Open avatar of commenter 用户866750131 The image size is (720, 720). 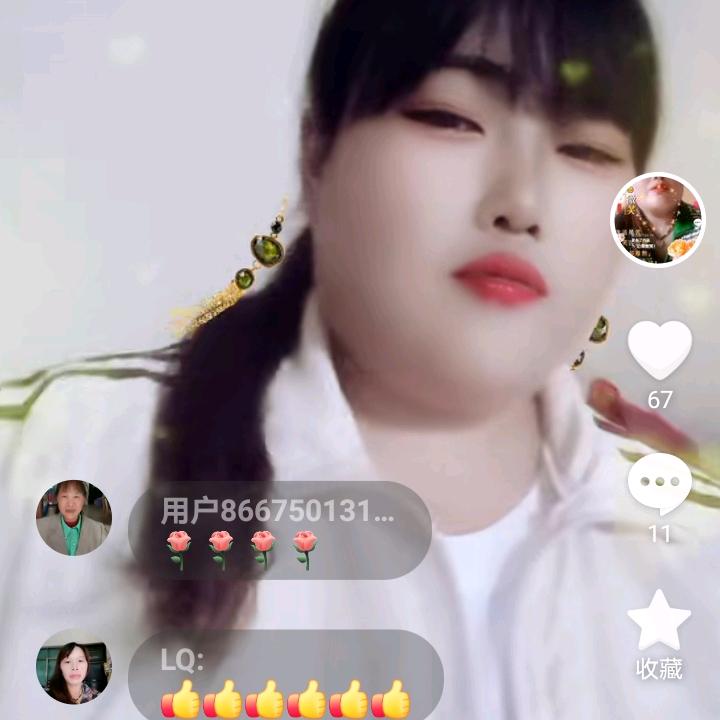coord(74,518)
